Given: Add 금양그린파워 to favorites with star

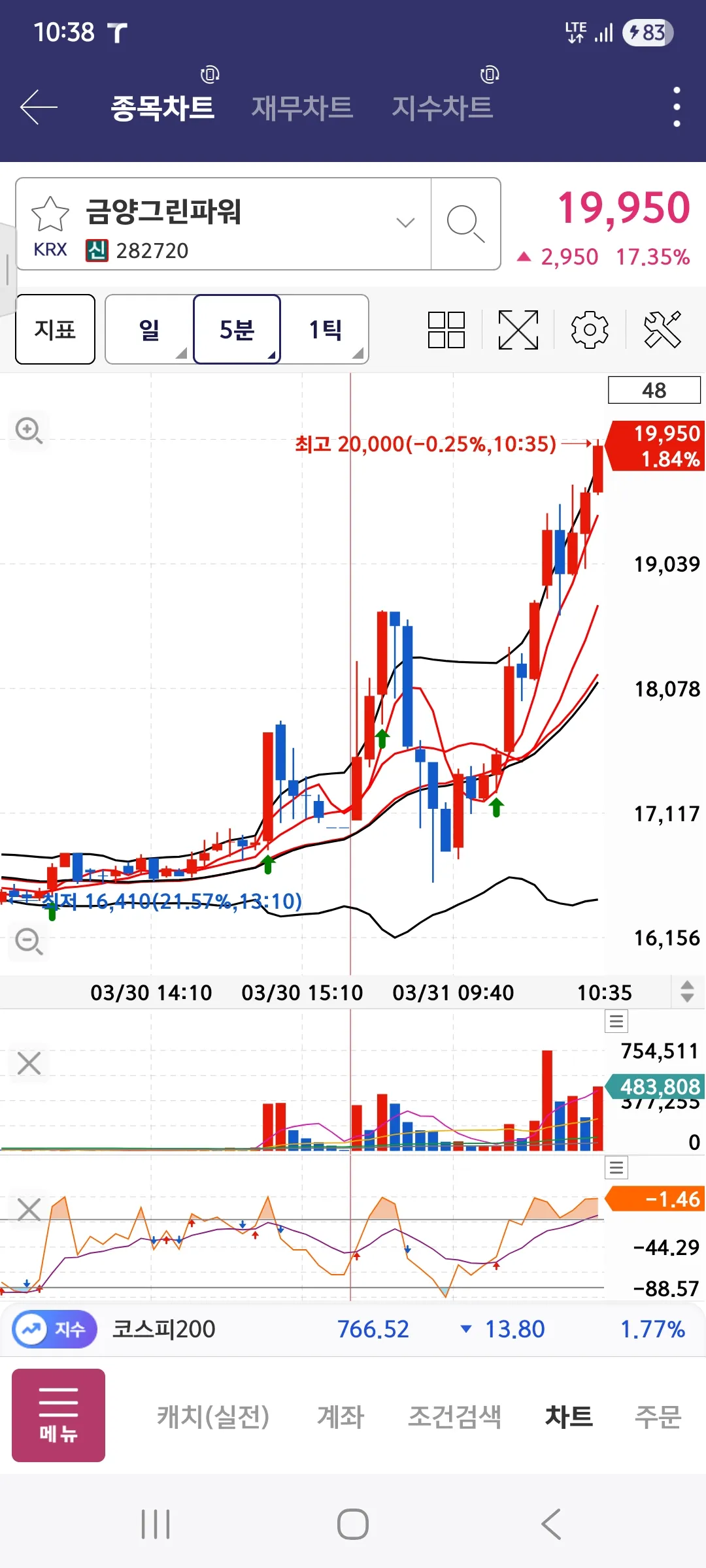Looking at the screenshot, I should 50,214.
